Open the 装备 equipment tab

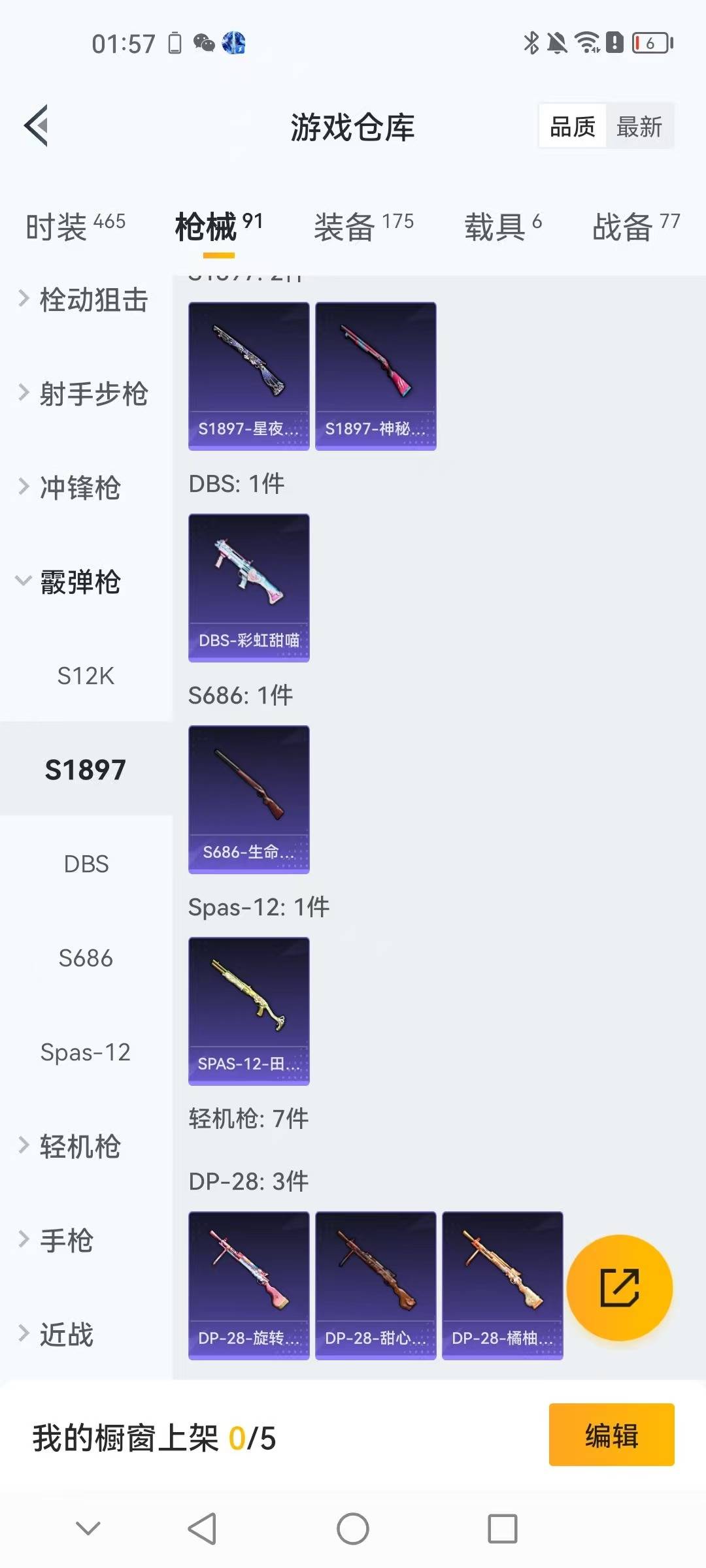coord(348,227)
